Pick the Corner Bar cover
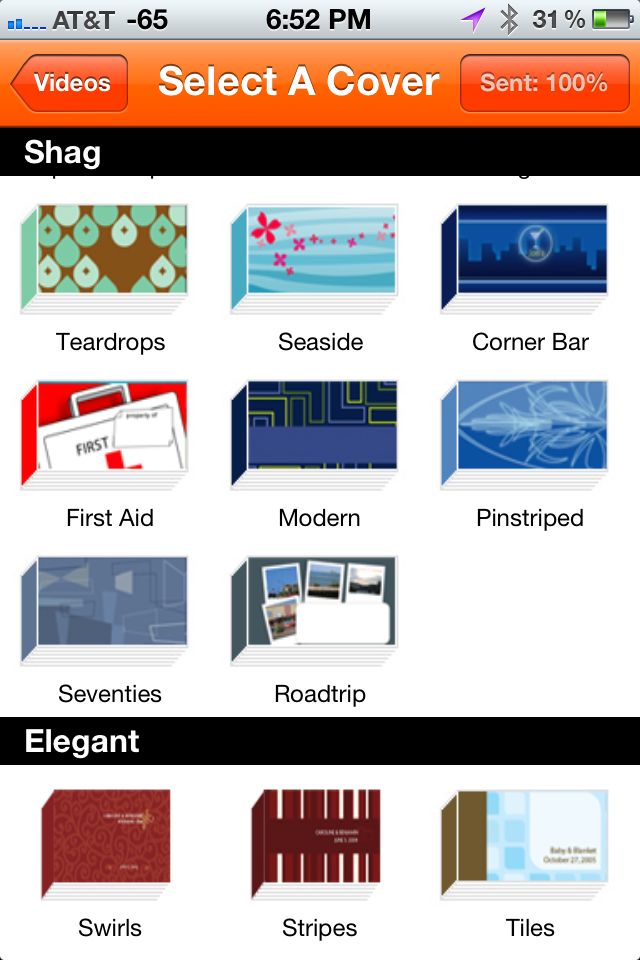640x960 pixels. tap(525, 255)
